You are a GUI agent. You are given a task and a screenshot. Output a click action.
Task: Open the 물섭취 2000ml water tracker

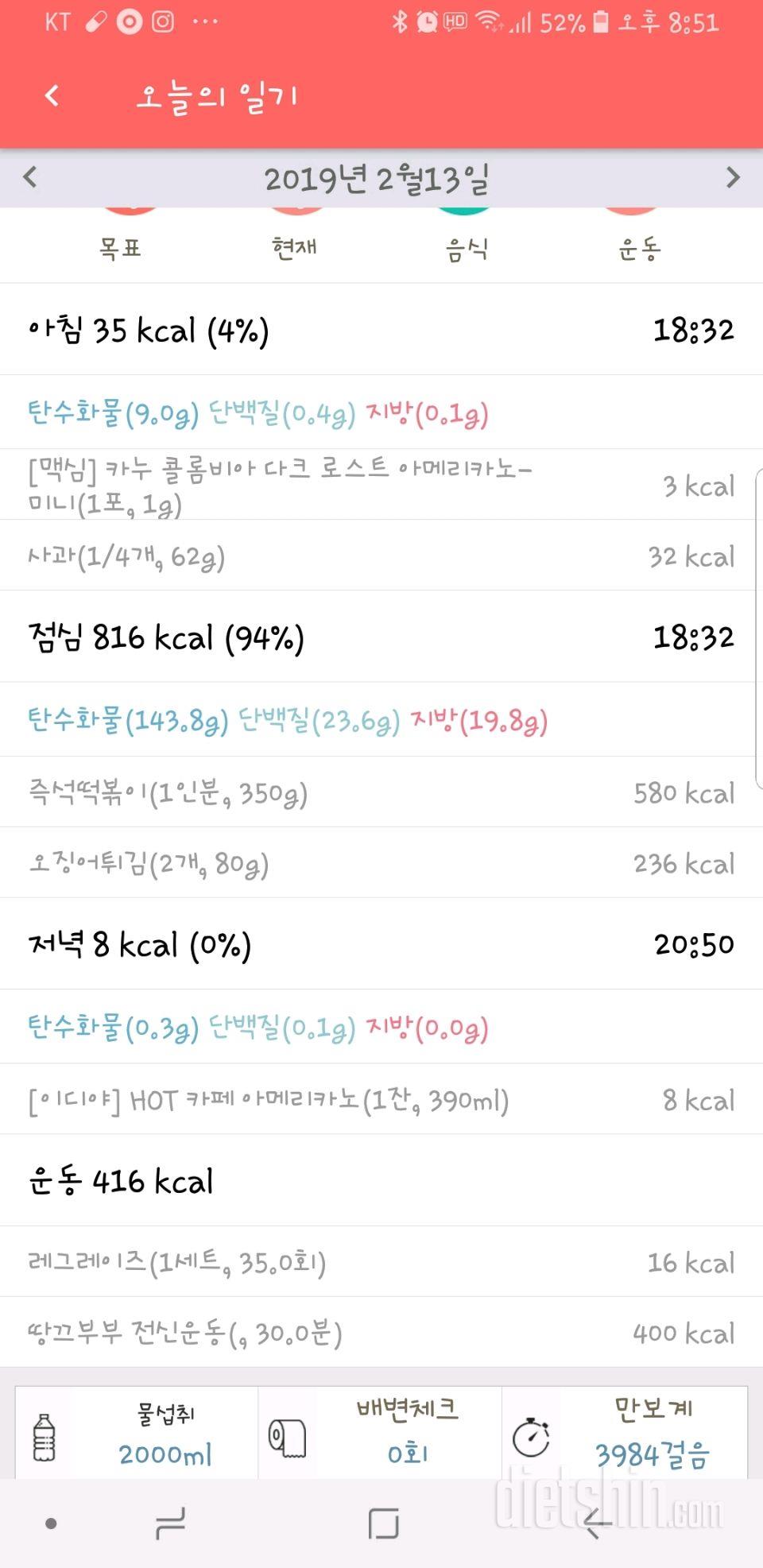point(137,1435)
